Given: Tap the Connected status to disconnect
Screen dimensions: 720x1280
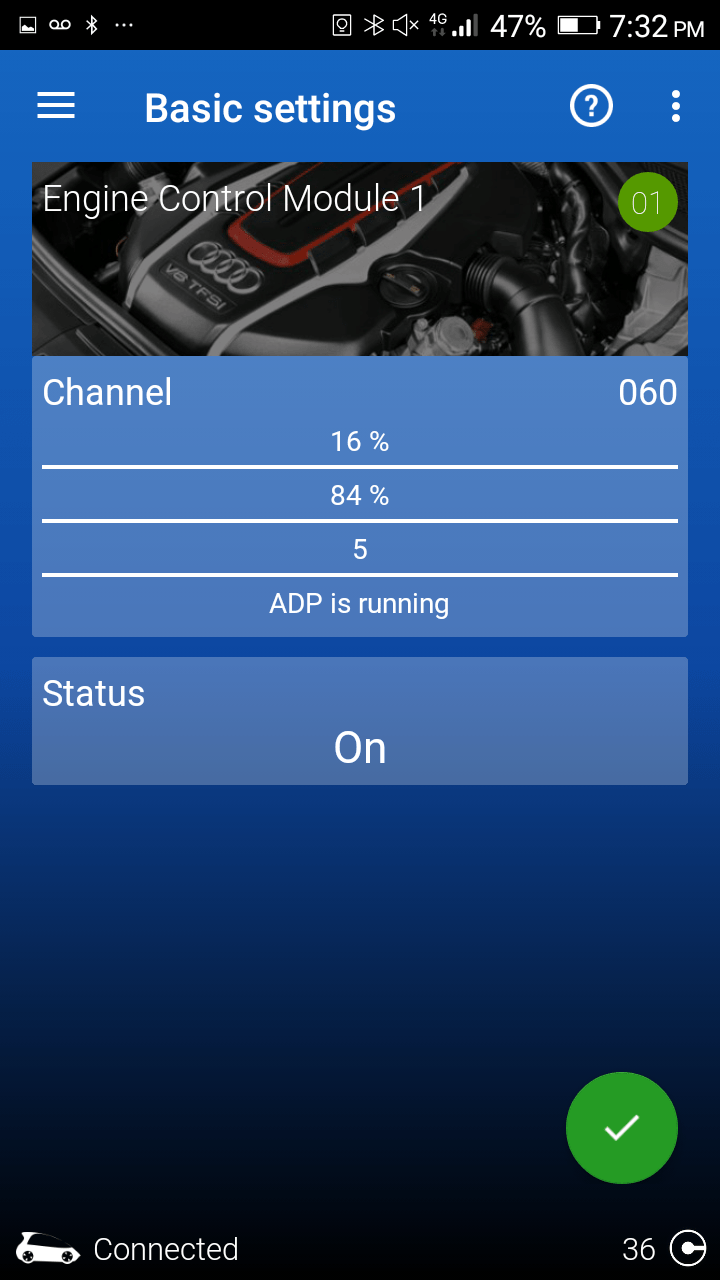Looking at the screenshot, I should point(166,1249).
